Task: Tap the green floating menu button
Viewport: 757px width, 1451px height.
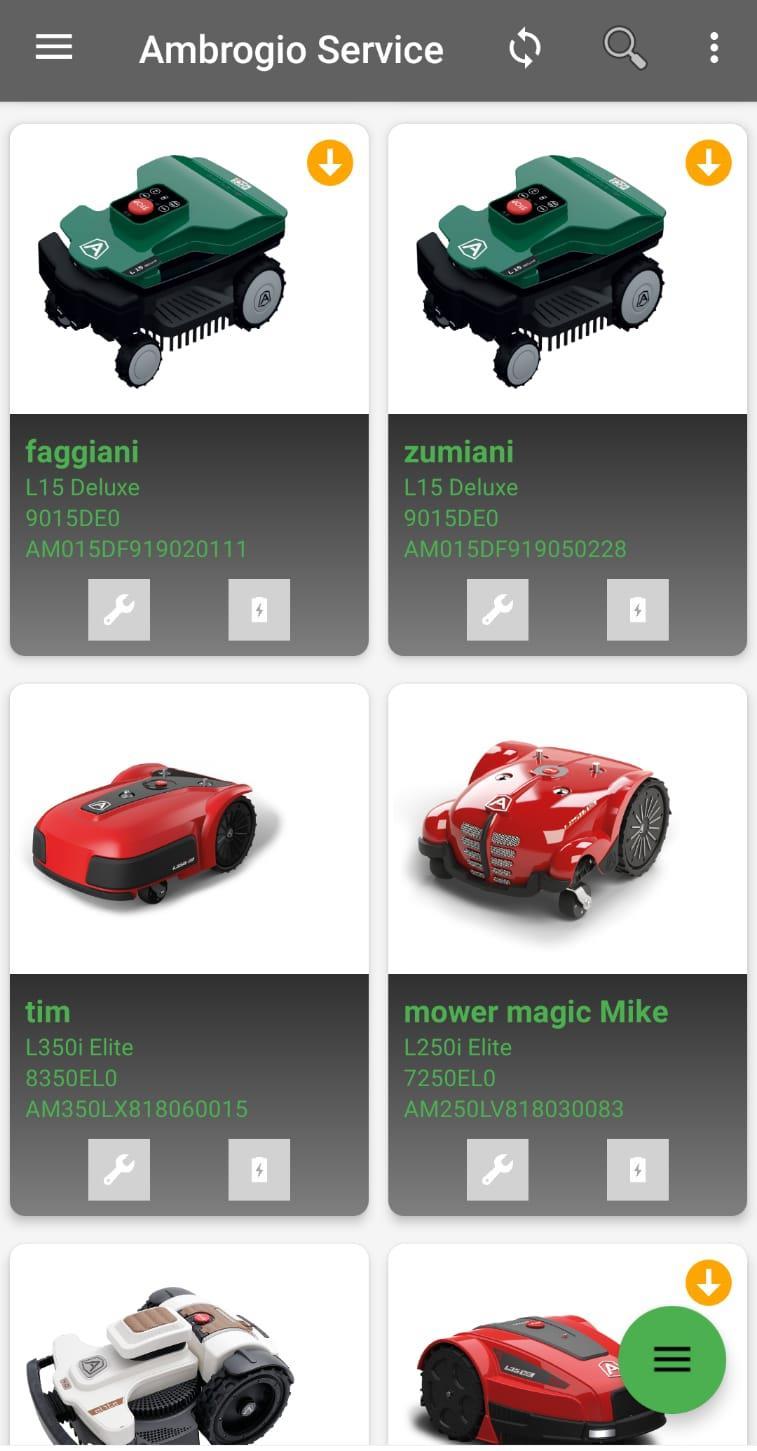Action: click(x=671, y=1359)
